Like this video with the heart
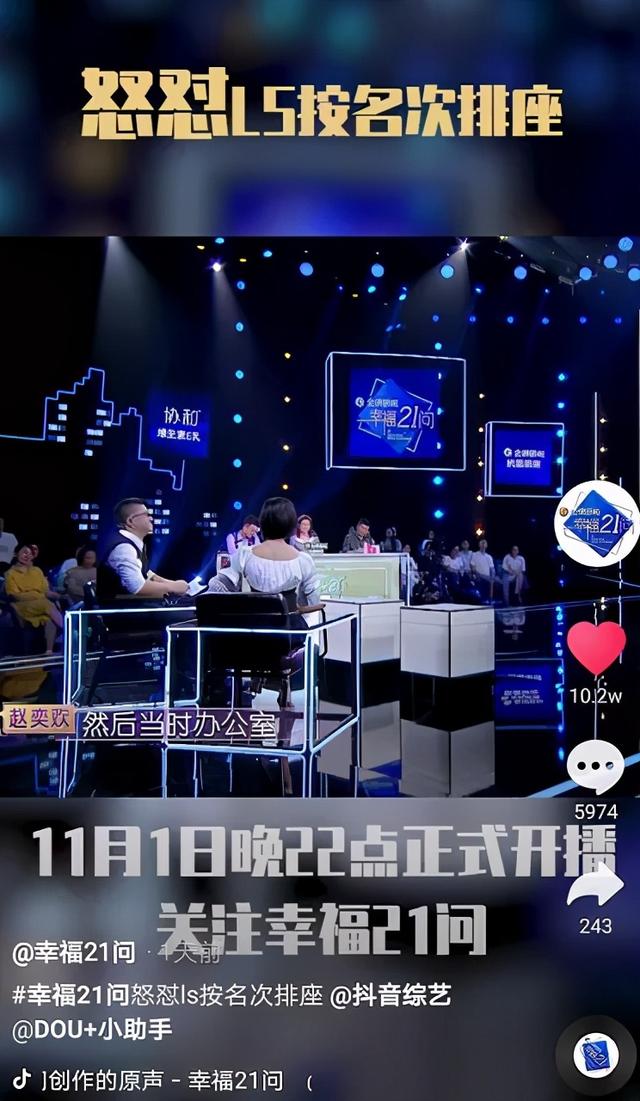640x1101 pixels. (x=596, y=648)
